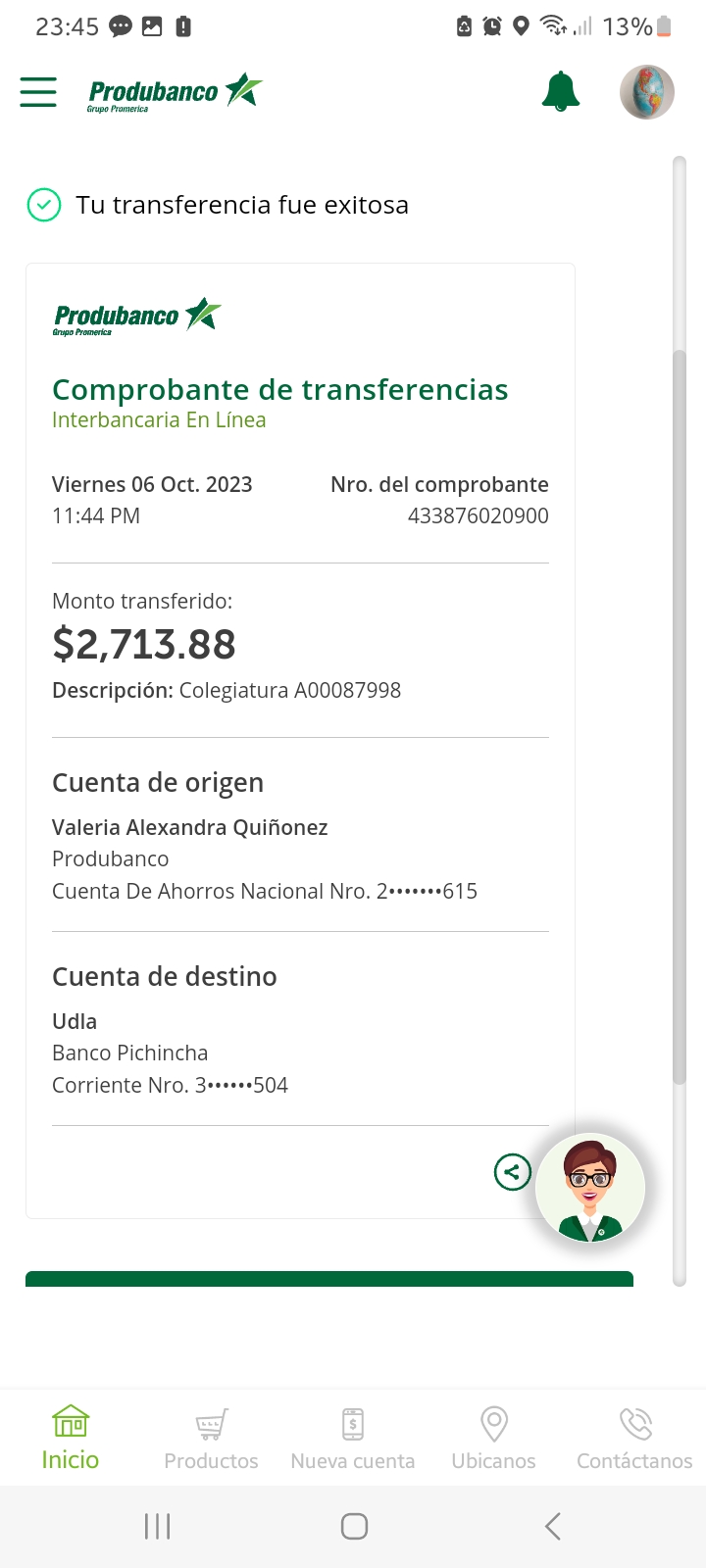The width and height of the screenshot is (706, 1568).
Task: Open the profile avatar
Action: 647,92
